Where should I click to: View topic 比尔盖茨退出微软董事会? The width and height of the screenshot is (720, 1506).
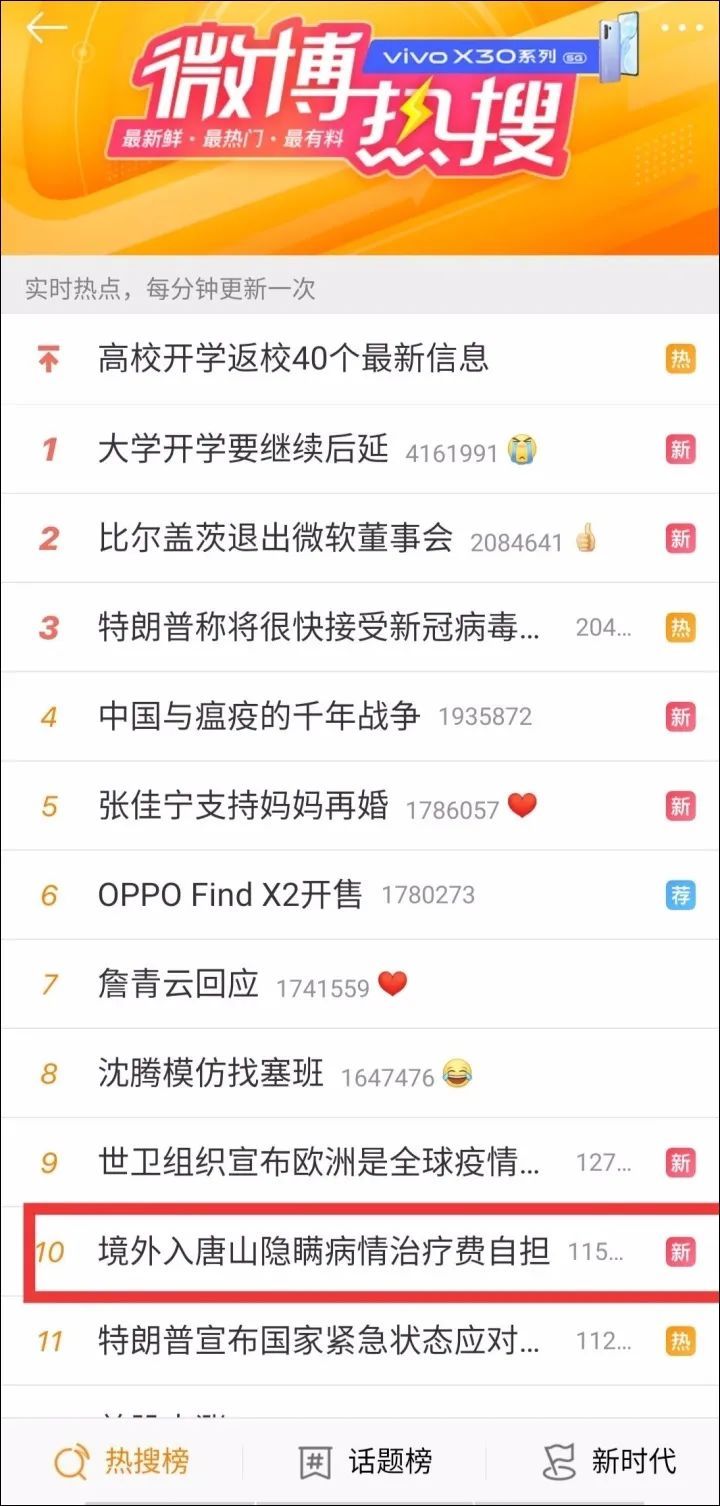275,538
